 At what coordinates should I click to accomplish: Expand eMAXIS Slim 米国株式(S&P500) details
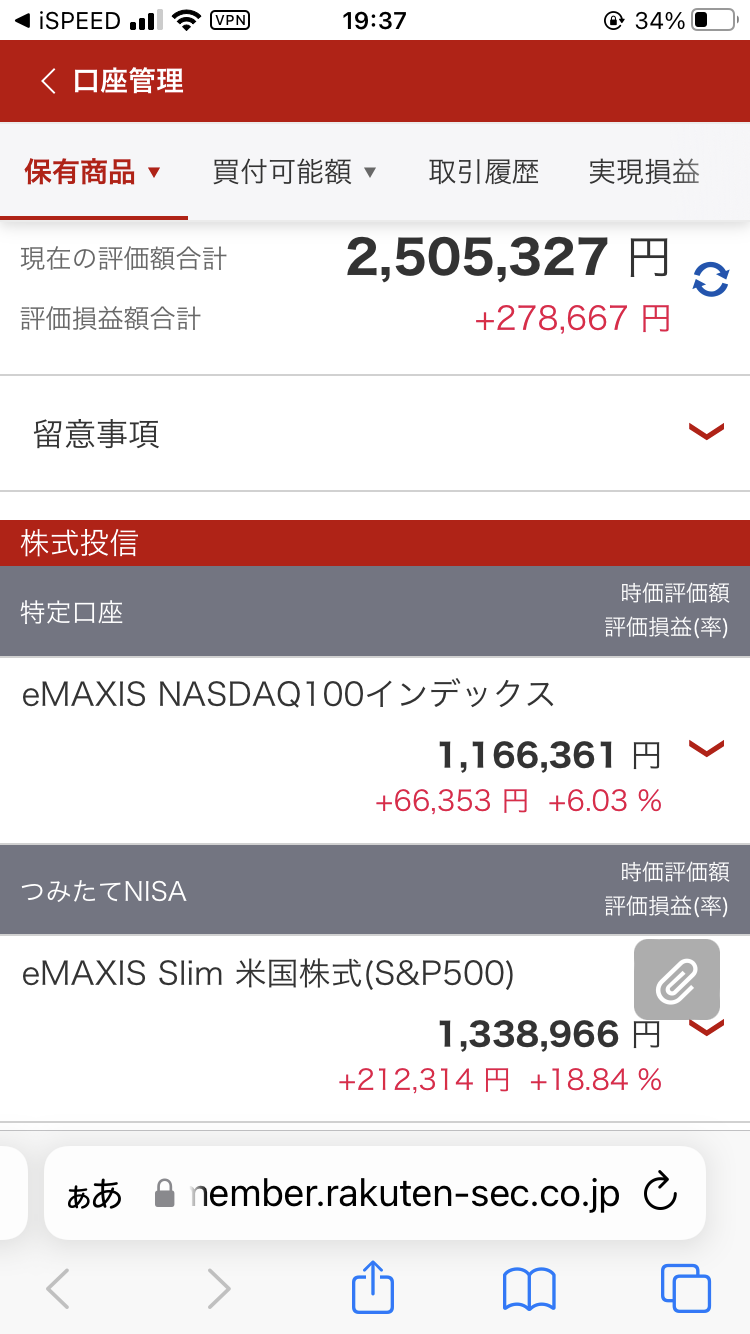coord(707,1028)
